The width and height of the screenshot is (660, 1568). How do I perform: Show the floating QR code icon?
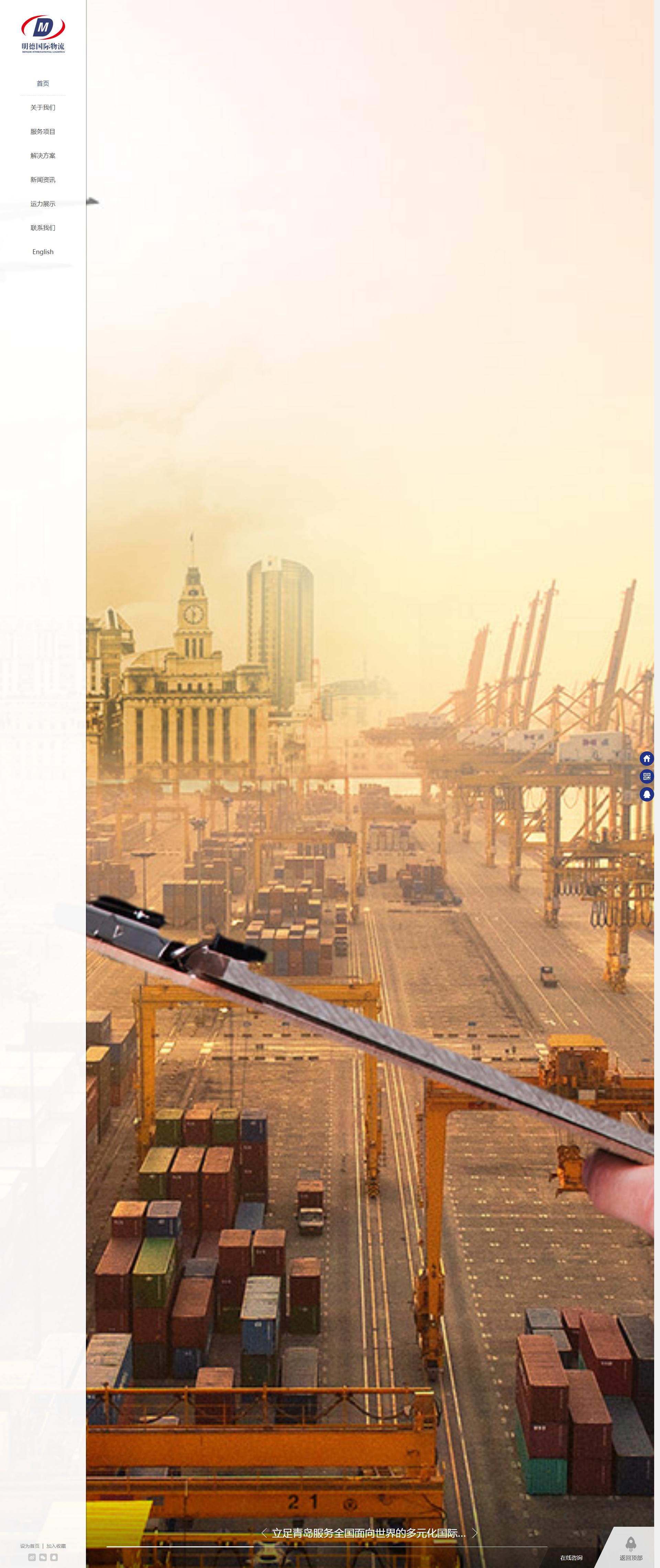click(647, 776)
